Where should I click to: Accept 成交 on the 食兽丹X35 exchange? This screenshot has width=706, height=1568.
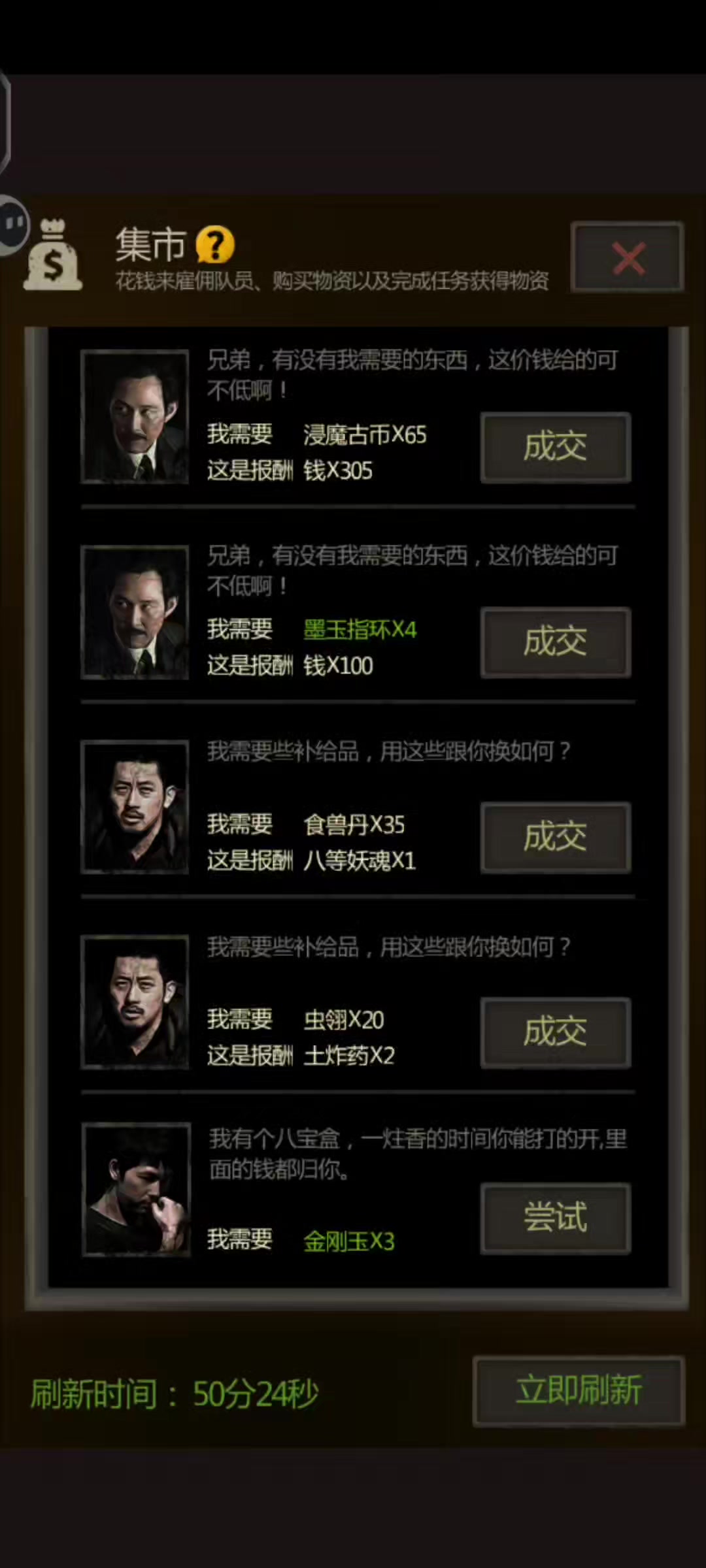tap(556, 838)
